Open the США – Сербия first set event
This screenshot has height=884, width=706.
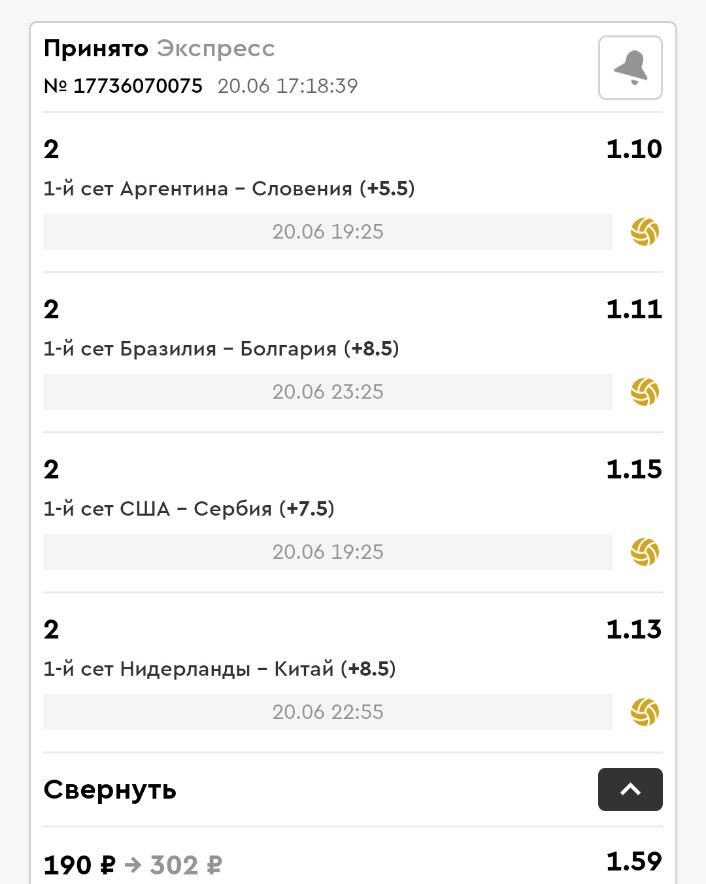tap(189, 509)
